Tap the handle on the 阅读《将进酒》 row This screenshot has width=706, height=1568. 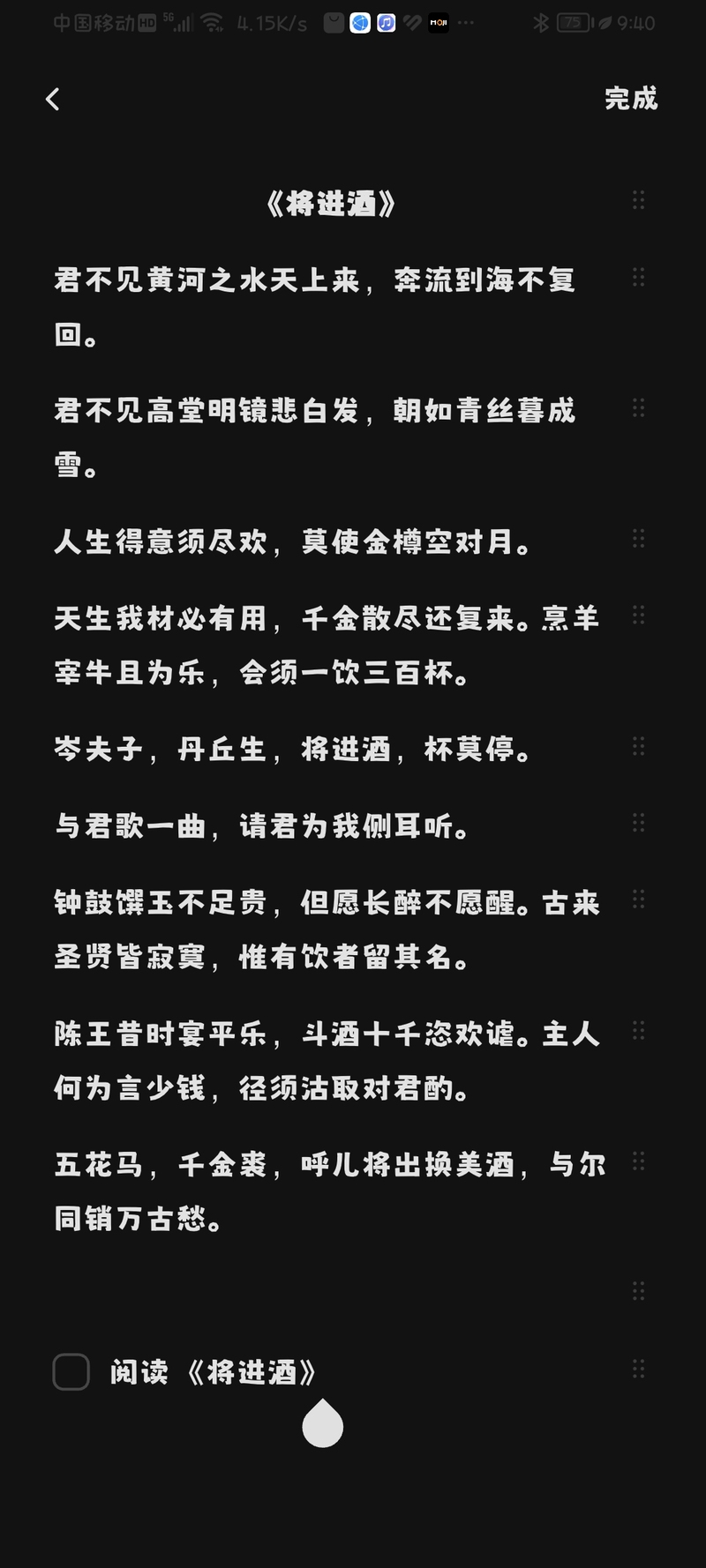(639, 1370)
